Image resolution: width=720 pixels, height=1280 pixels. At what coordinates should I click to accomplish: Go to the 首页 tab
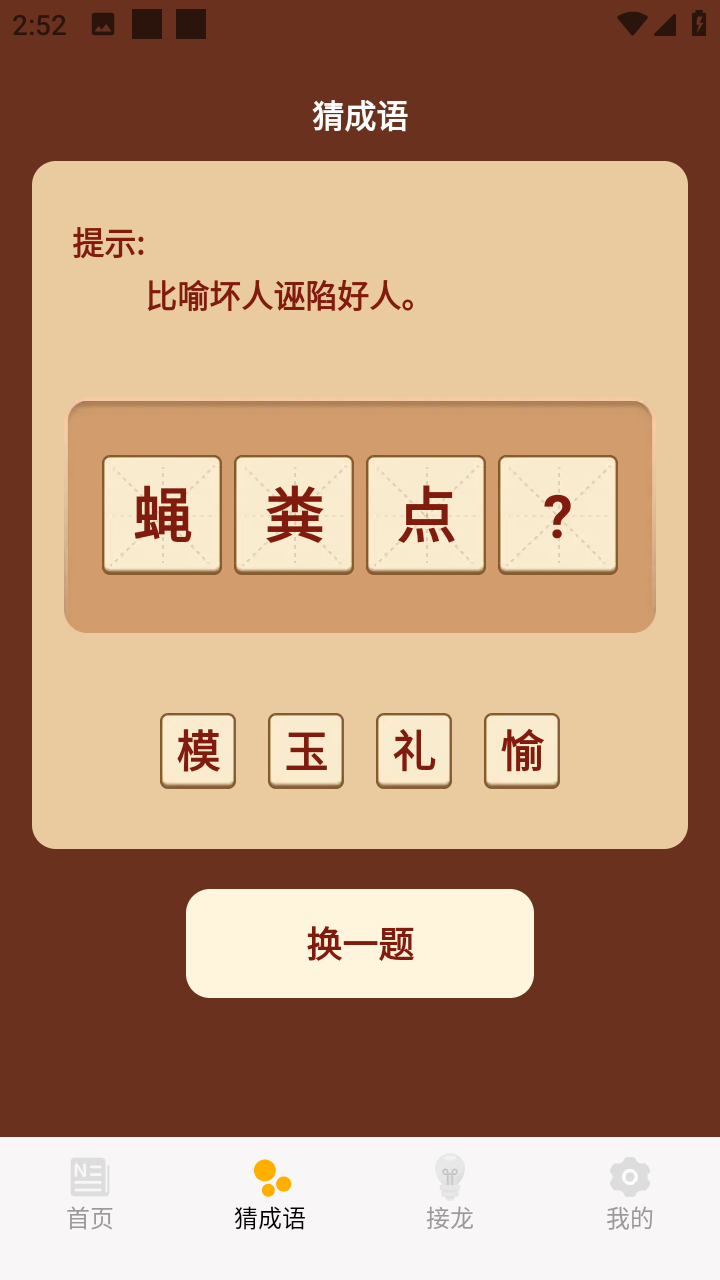90,1194
